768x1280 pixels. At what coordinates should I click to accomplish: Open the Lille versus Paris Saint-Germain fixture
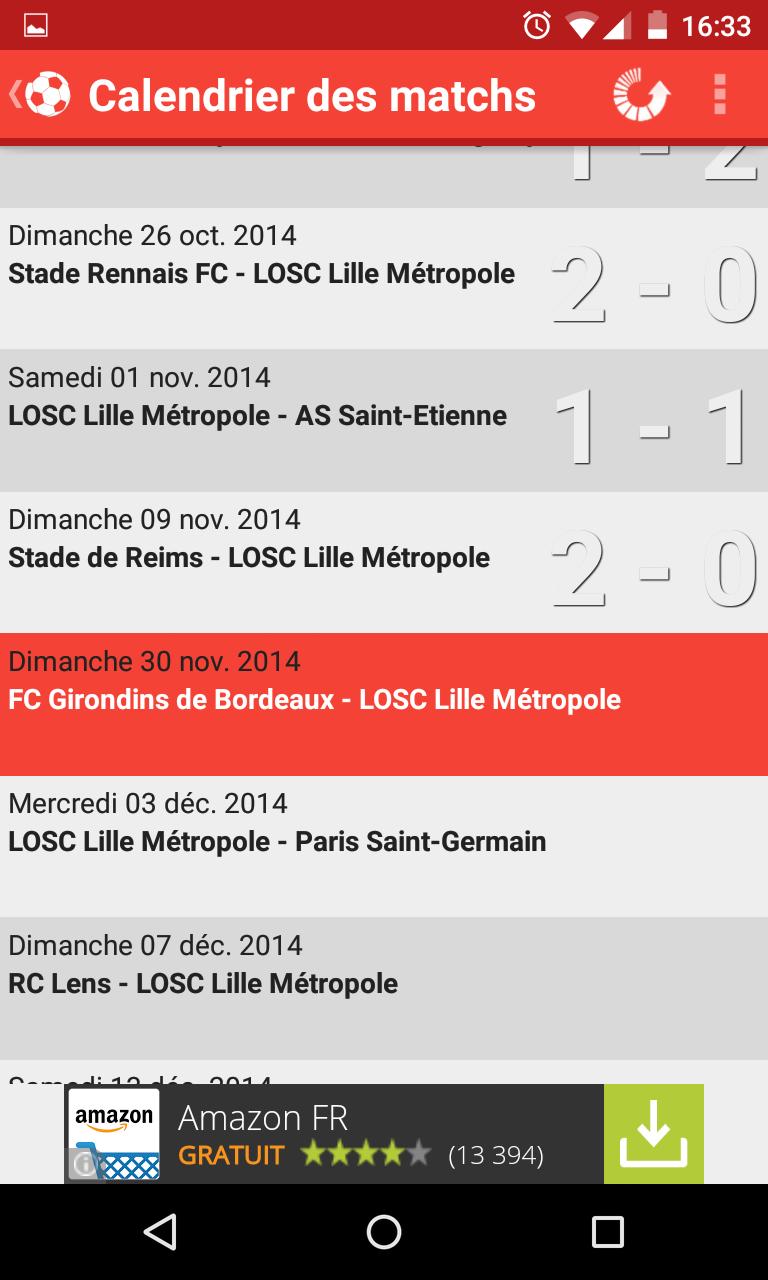[x=383, y=841]
